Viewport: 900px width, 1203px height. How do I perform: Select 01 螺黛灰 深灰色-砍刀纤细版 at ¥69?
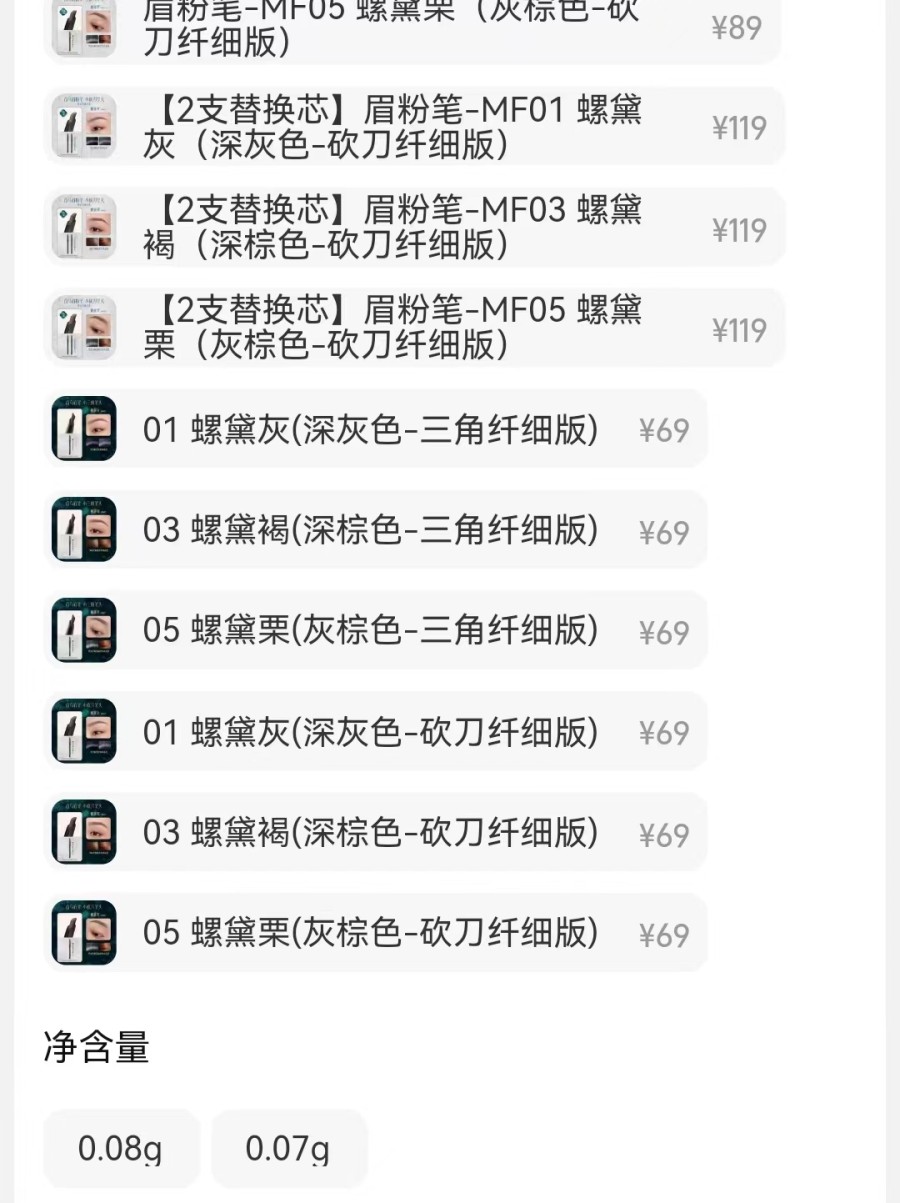point(375,732)
